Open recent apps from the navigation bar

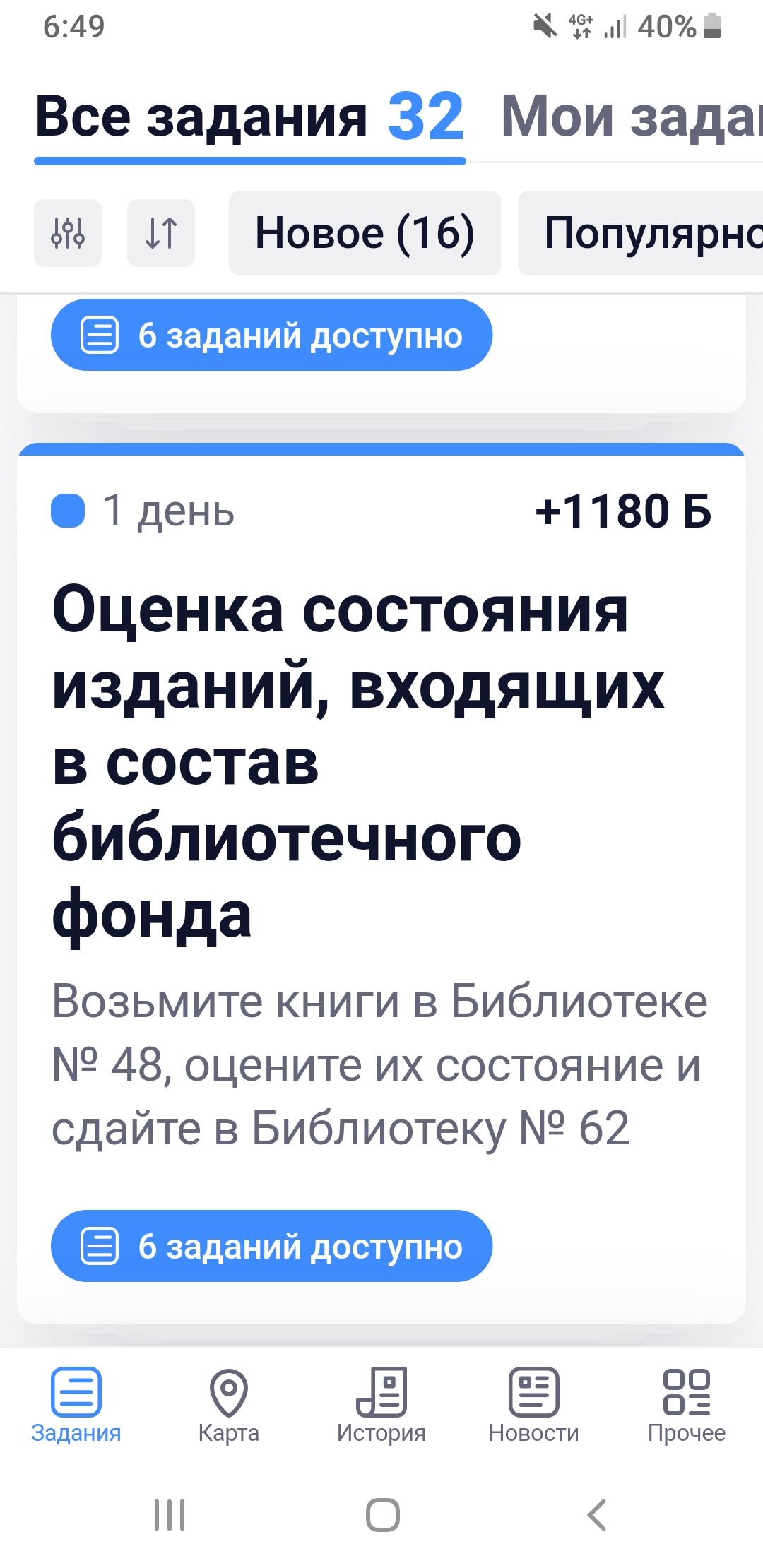170,1515
